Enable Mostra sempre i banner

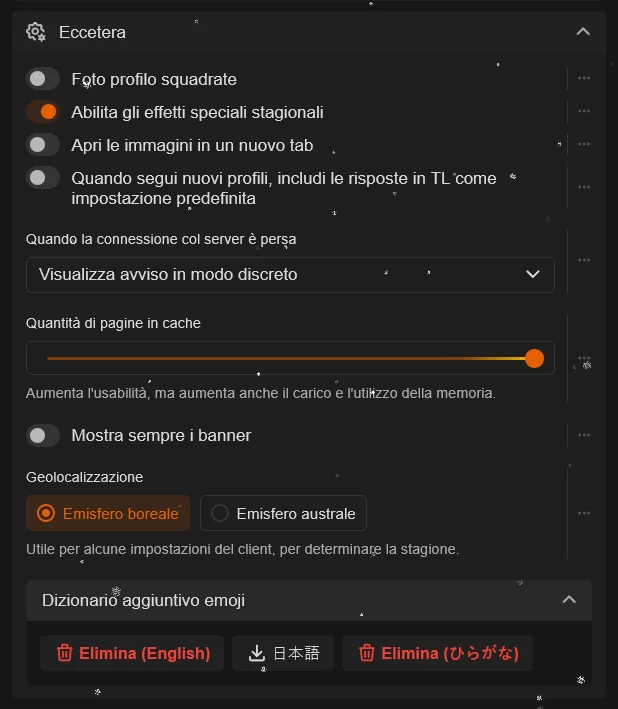coord(43,435)
